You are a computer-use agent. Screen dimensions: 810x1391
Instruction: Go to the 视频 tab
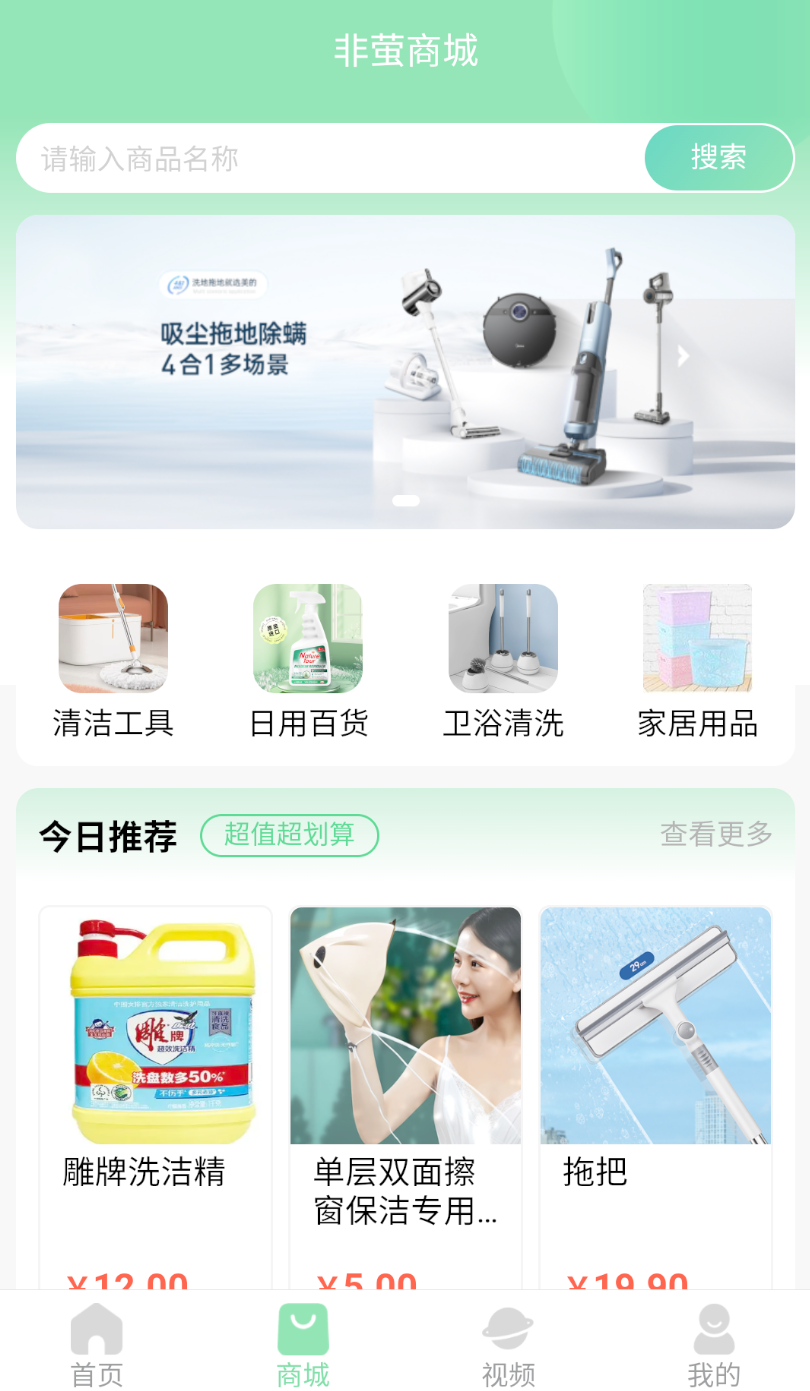508,1345
